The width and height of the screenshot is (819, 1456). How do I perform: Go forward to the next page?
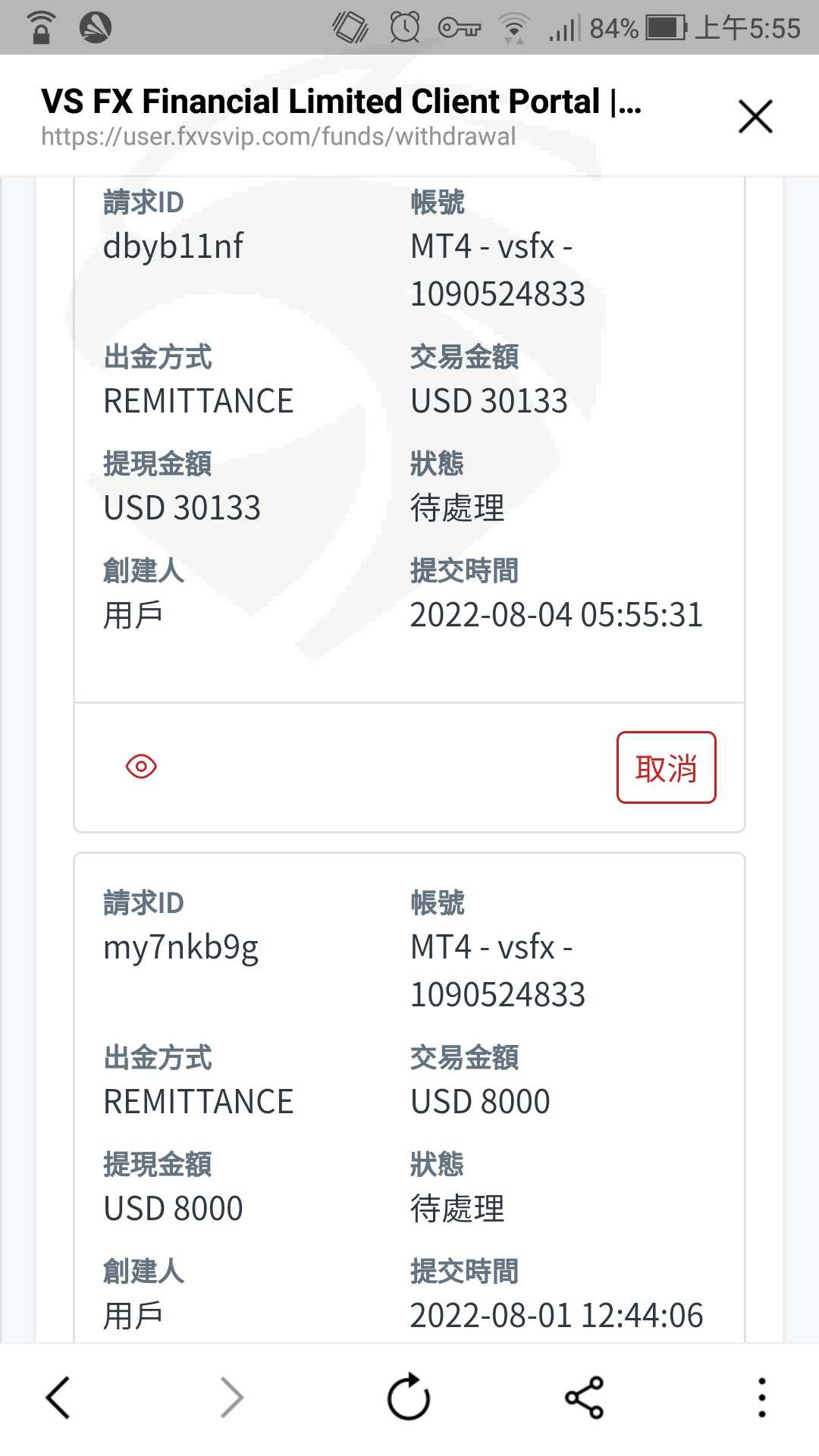point(231,1397)
